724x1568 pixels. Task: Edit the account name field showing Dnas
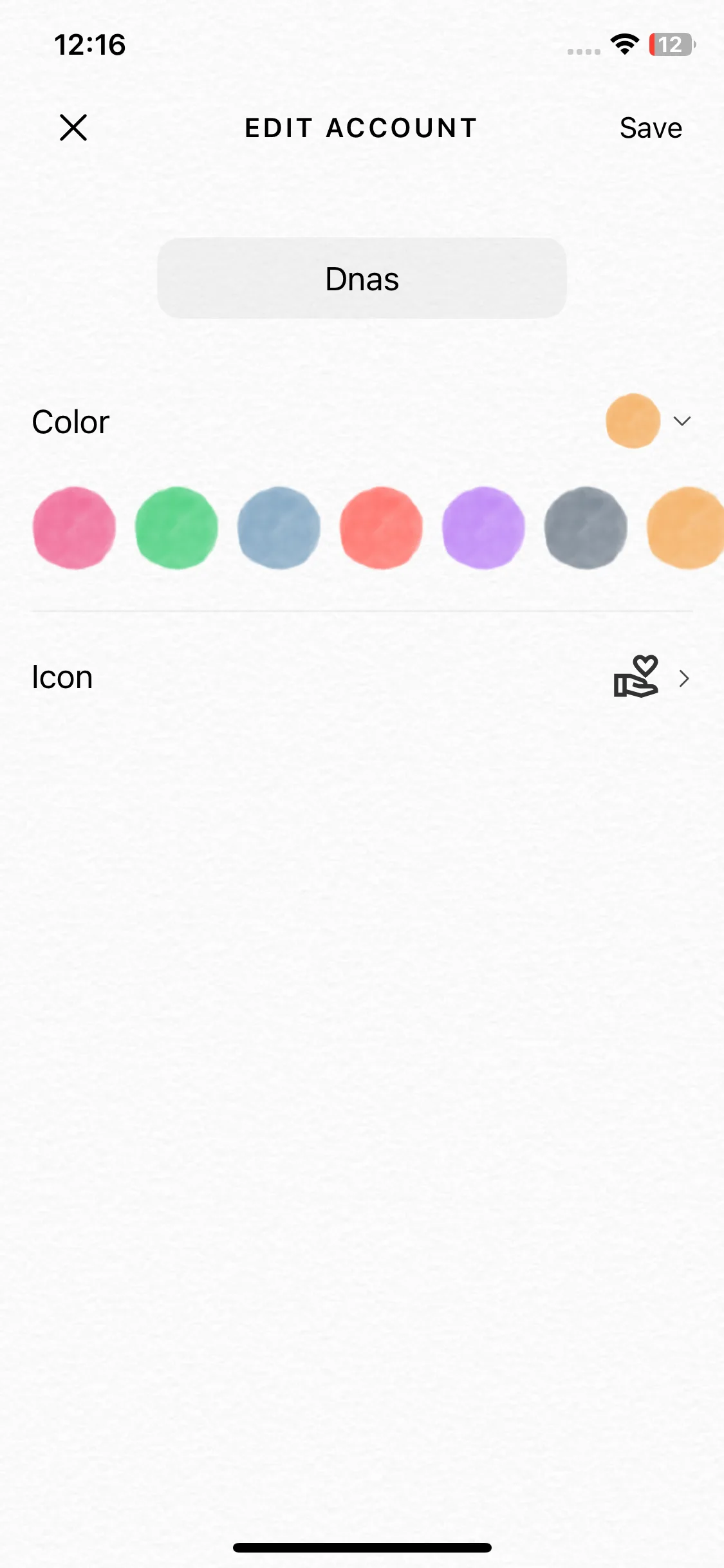362,279
